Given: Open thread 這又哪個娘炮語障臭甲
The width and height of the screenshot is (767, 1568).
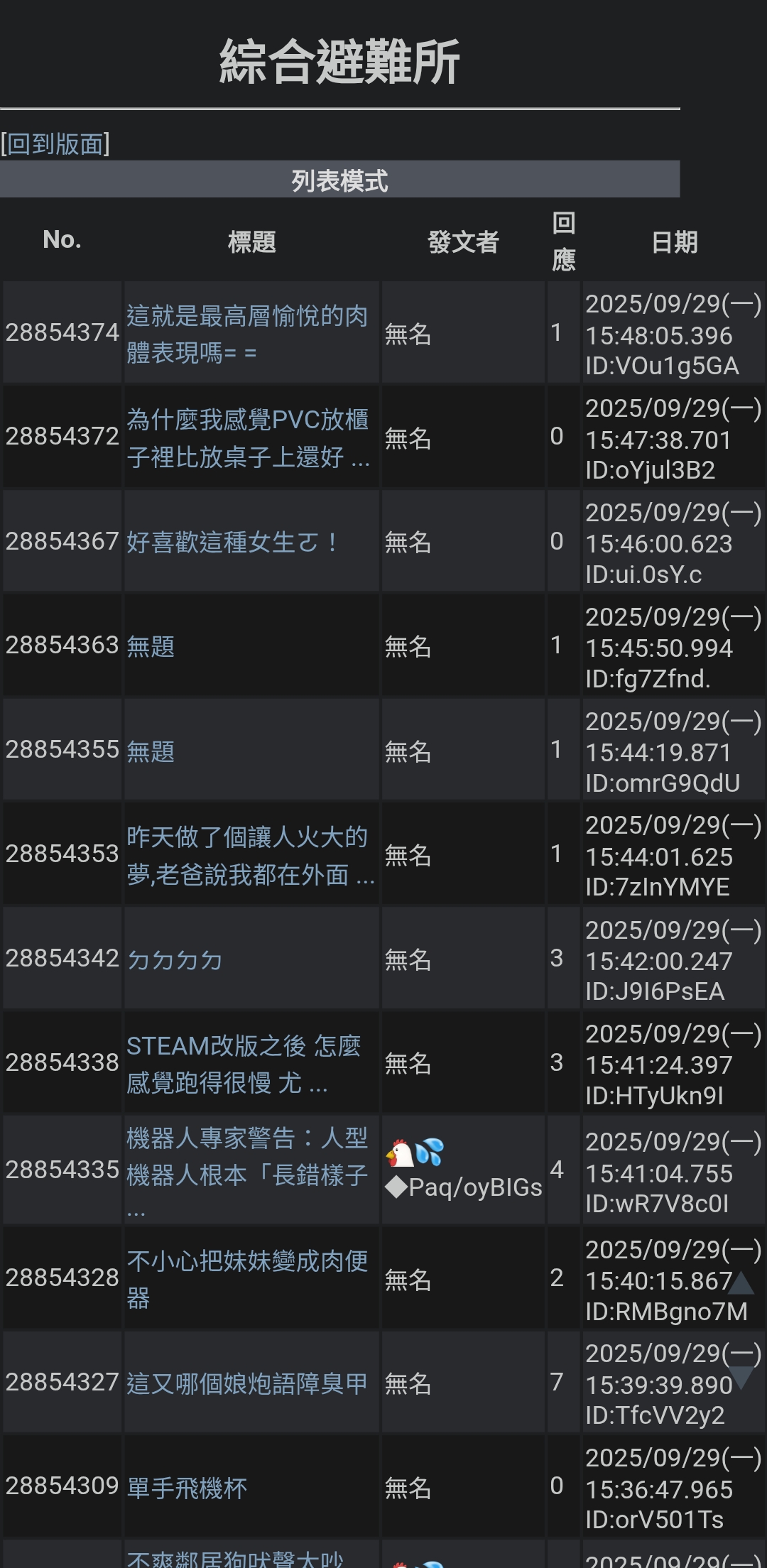Looking at the screenshot, I should 247,1383.
